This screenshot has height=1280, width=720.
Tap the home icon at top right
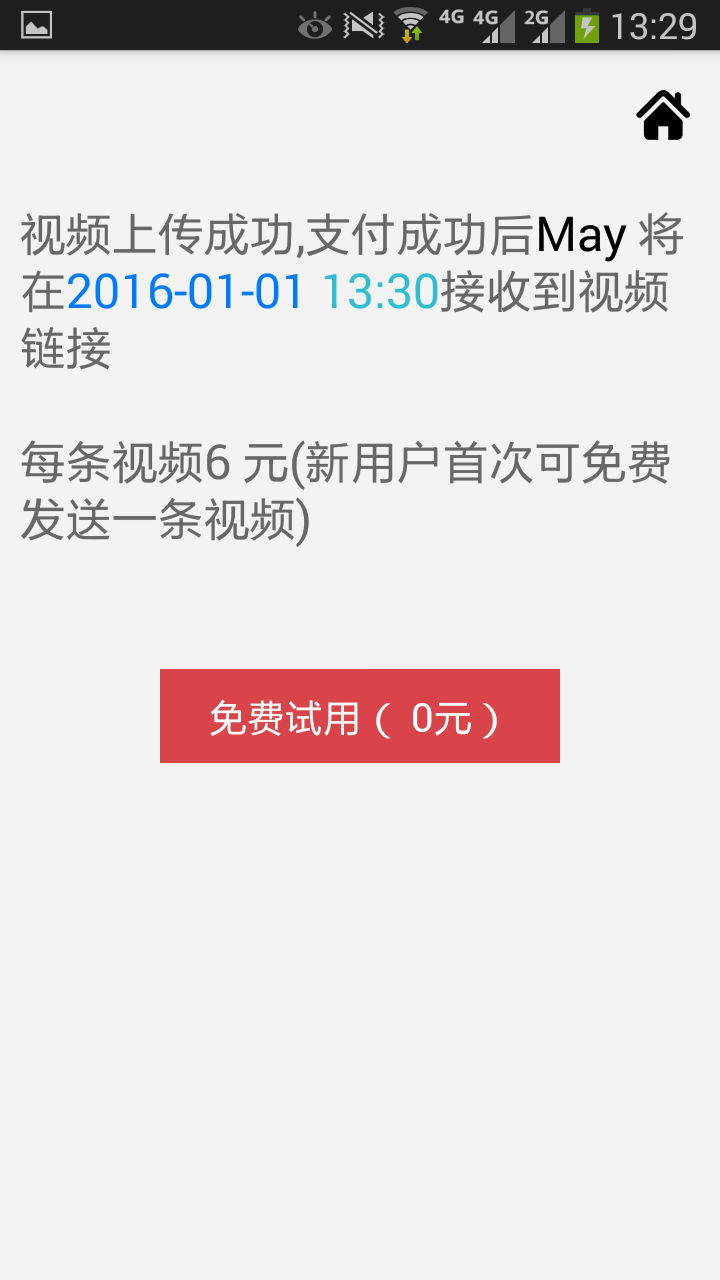click(662, 116)
